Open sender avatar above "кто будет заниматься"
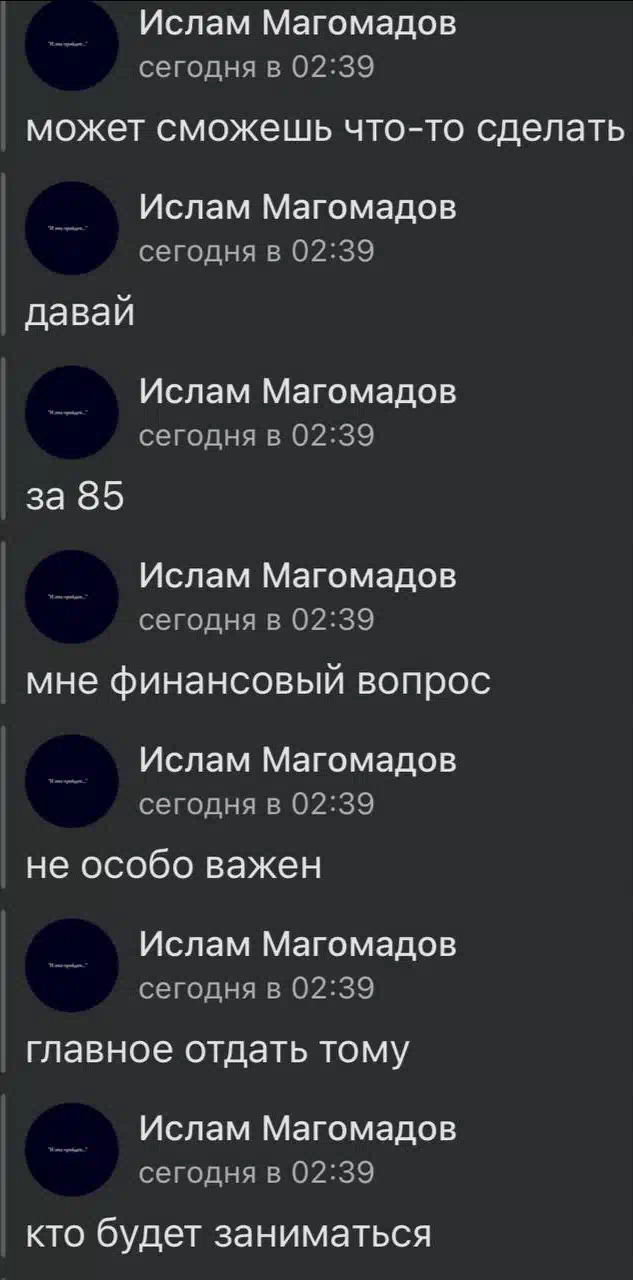The width and height of the screenshot is (633, 1280). click(72, 1149)
